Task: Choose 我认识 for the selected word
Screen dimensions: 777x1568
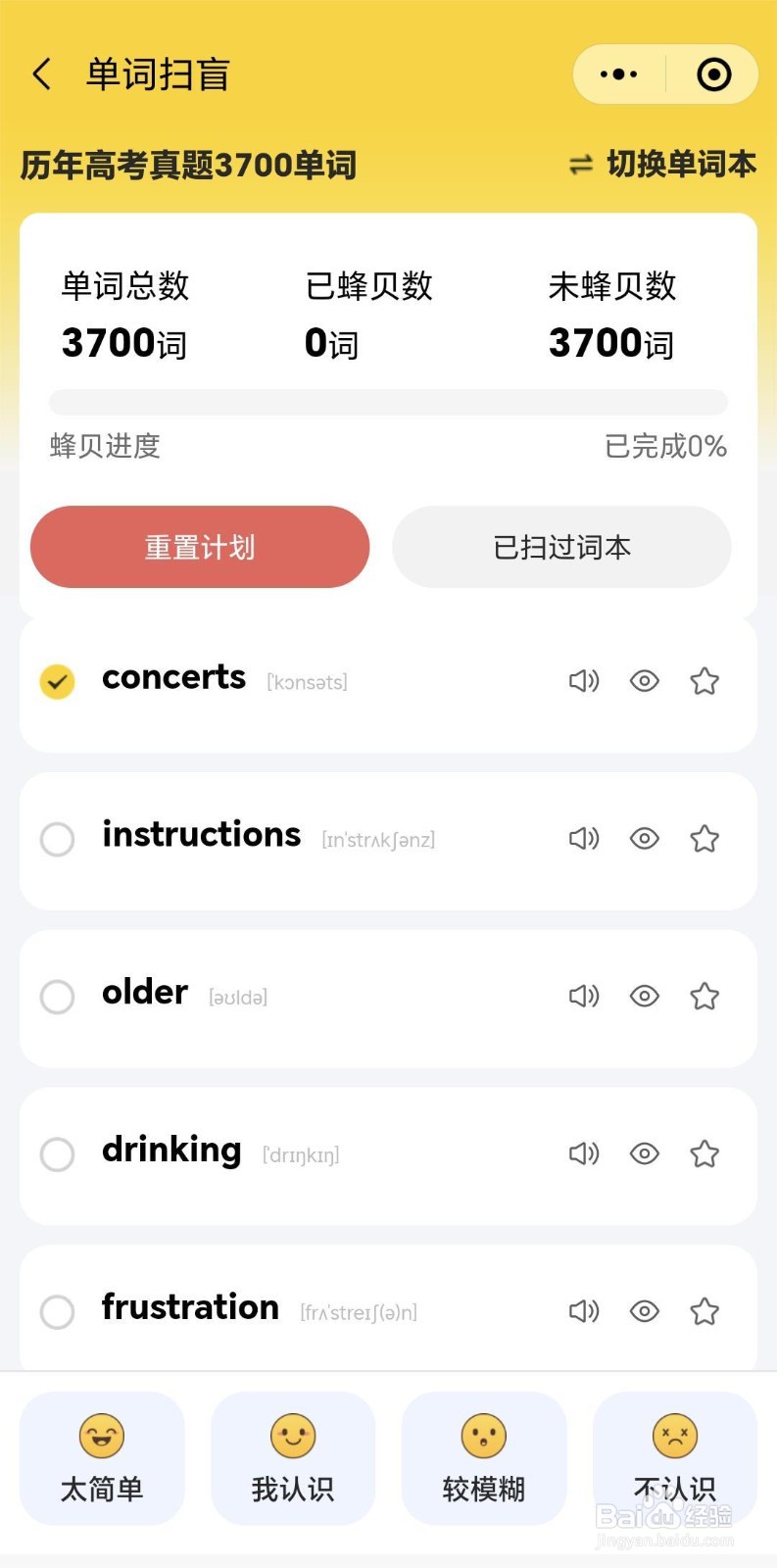Action: (293, 1458)
